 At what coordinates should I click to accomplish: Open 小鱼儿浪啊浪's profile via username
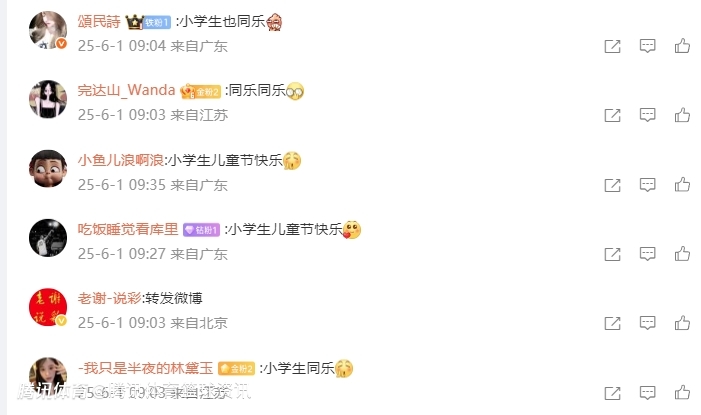(120, 160)
